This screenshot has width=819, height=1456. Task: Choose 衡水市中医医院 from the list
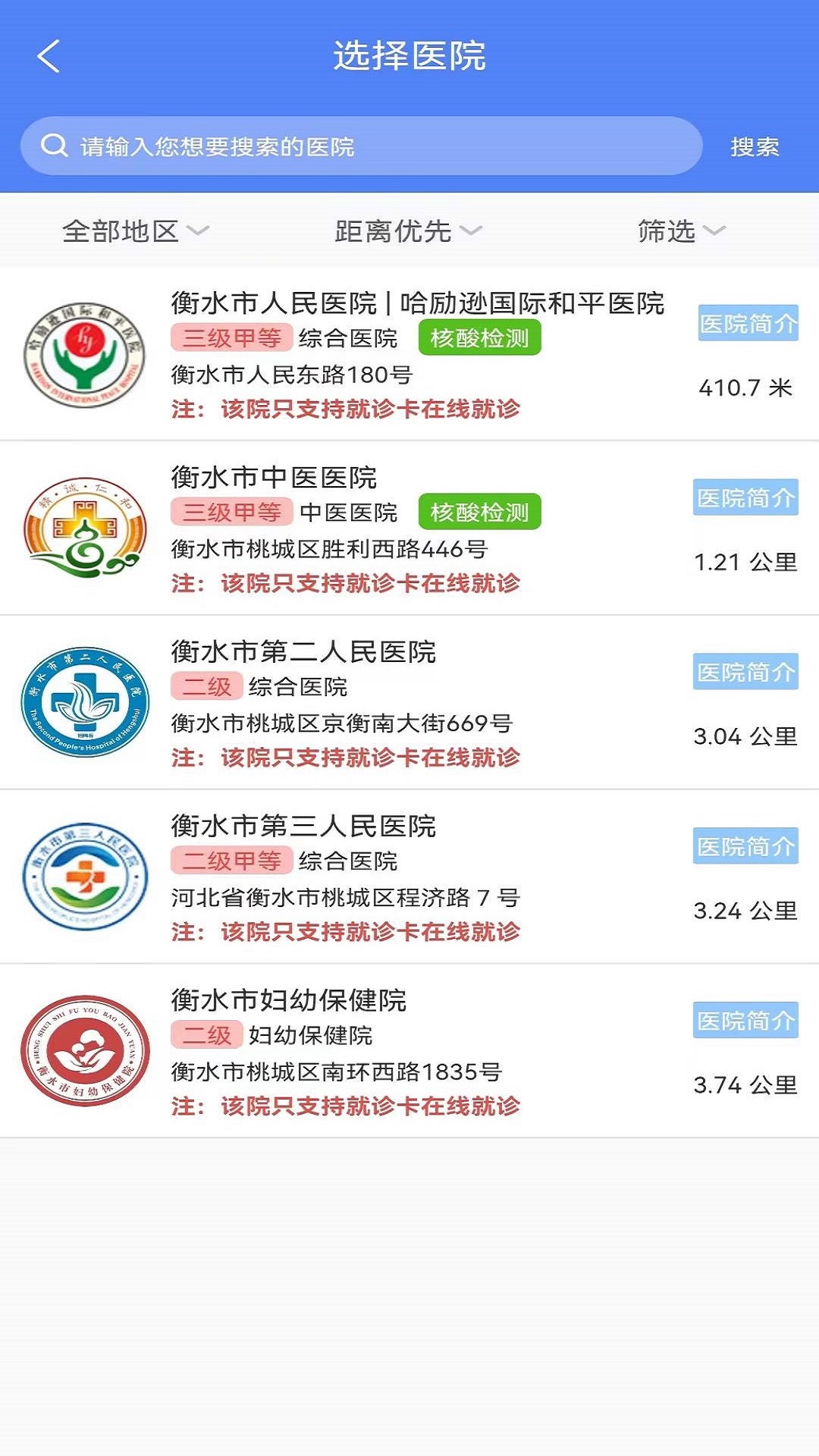(274, 477)
